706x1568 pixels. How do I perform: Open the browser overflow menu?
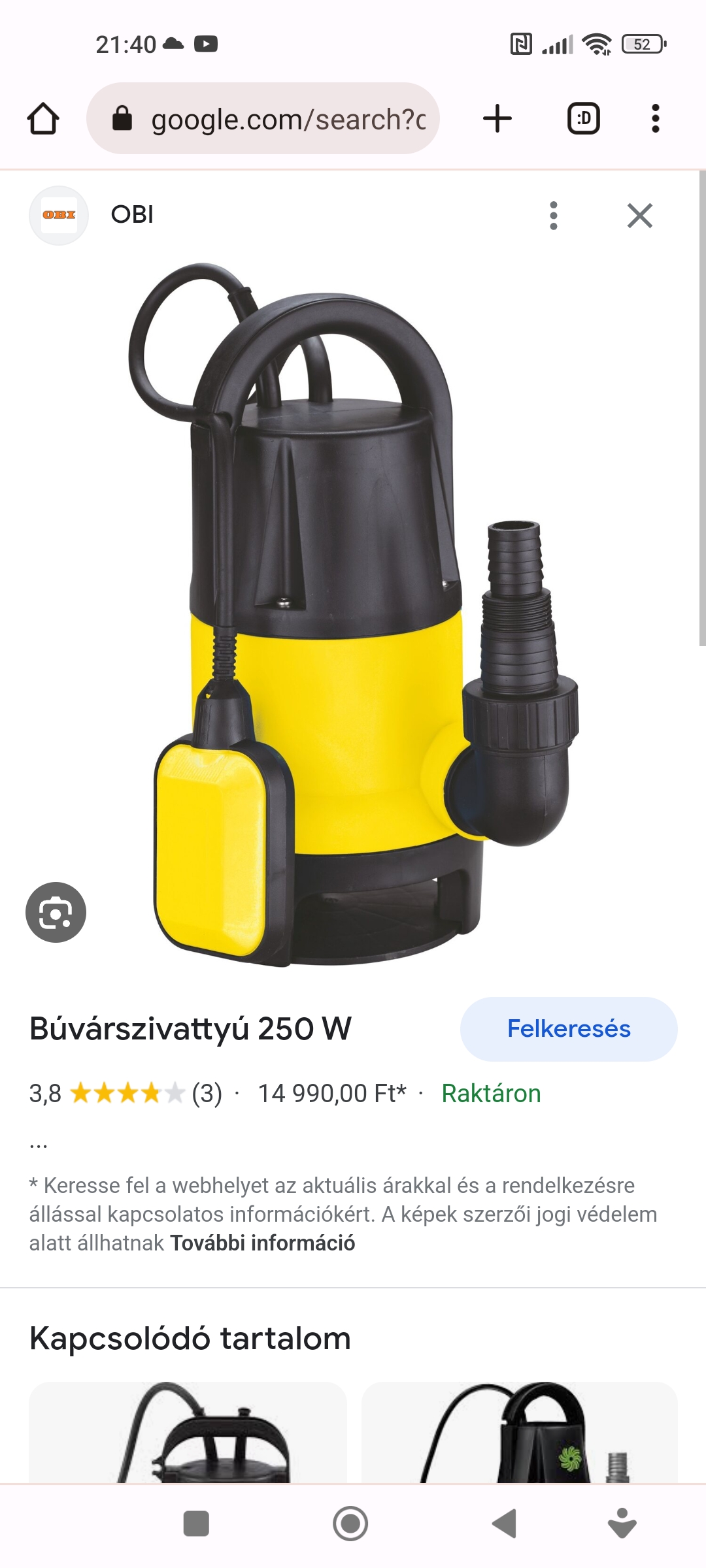[x=656, y=119]
